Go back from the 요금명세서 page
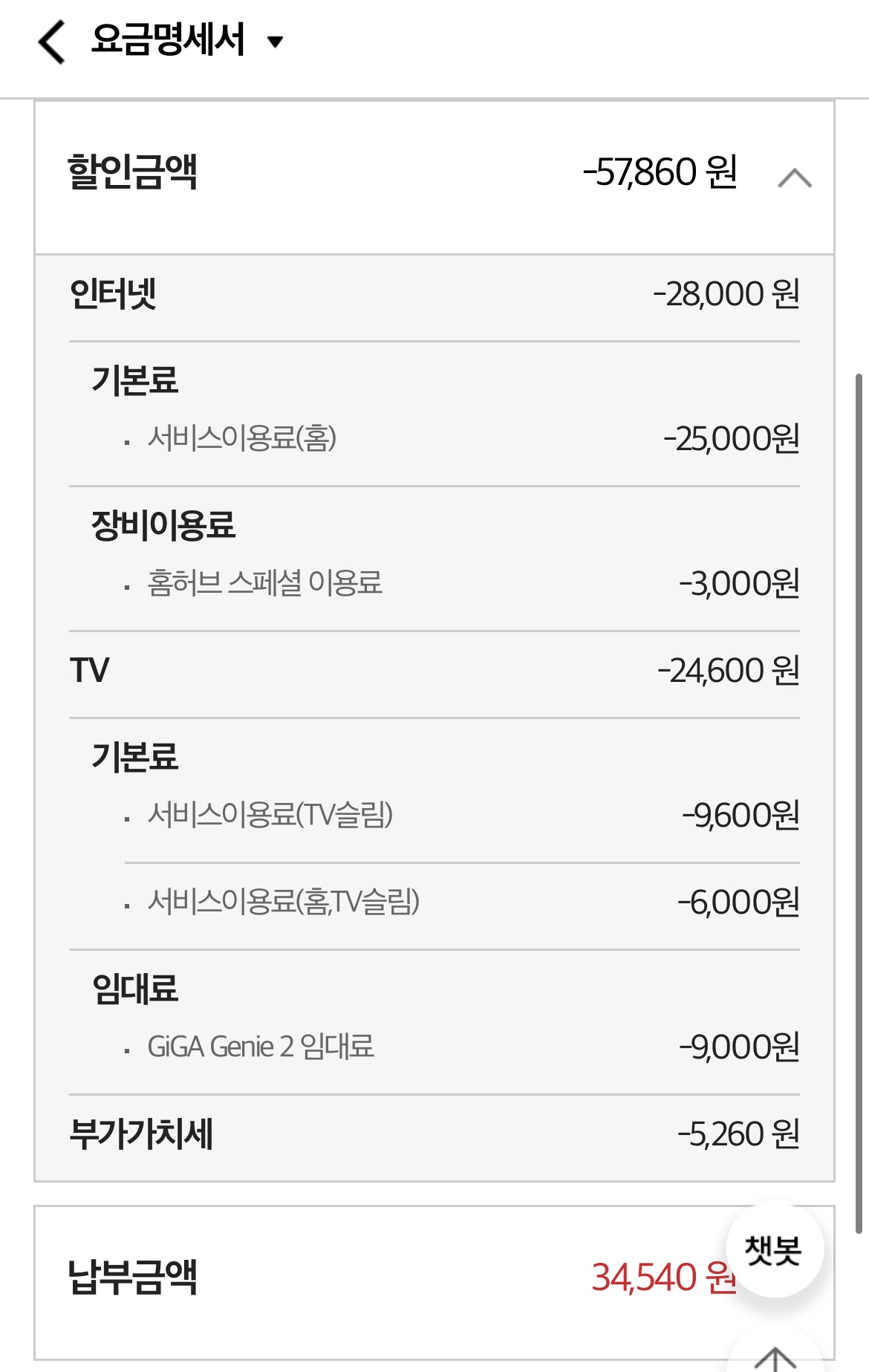This screenshot has height=1372, width=869. (52, 42)
